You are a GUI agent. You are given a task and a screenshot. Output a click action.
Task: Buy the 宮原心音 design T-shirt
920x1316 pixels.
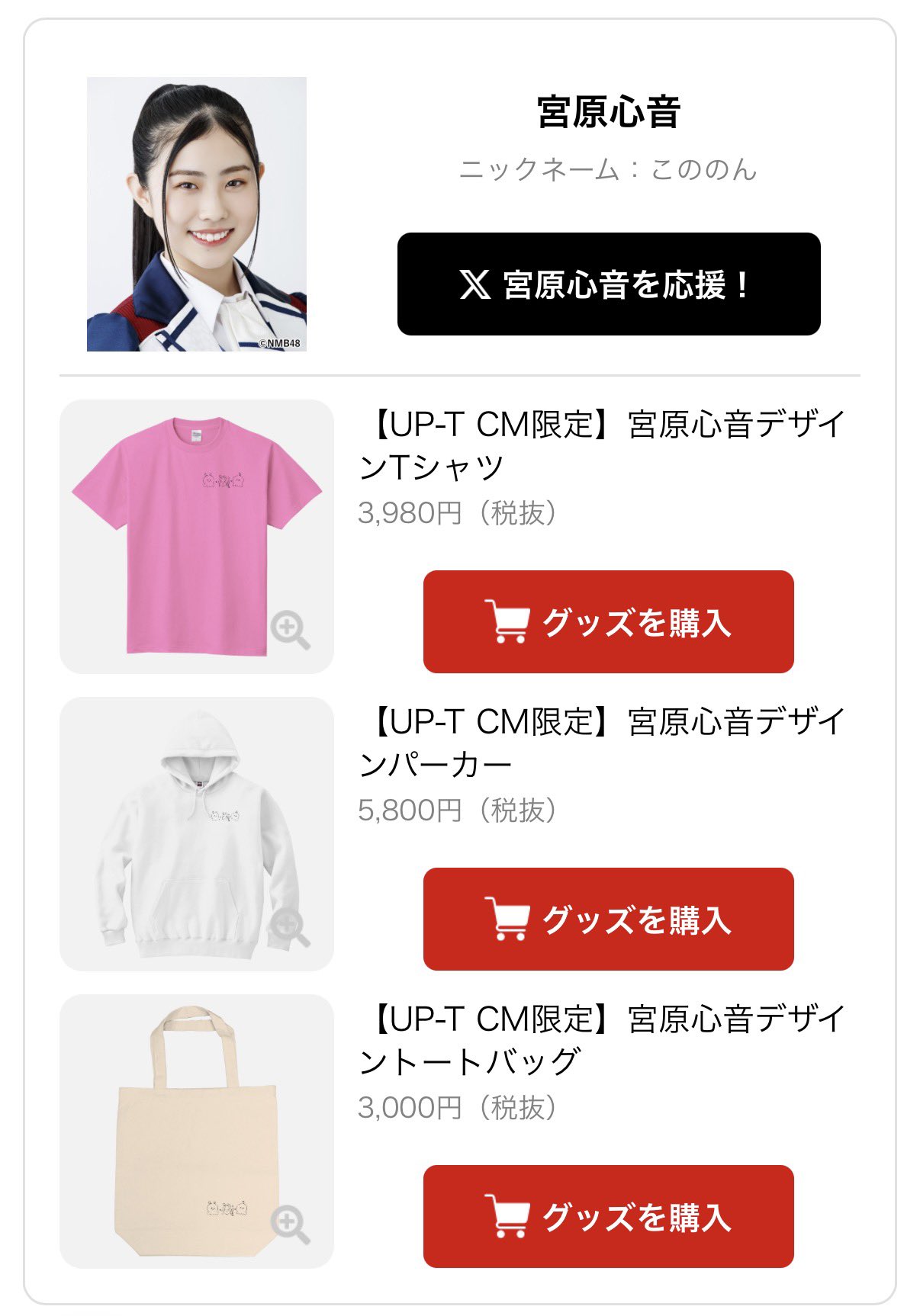click(608, 621)
